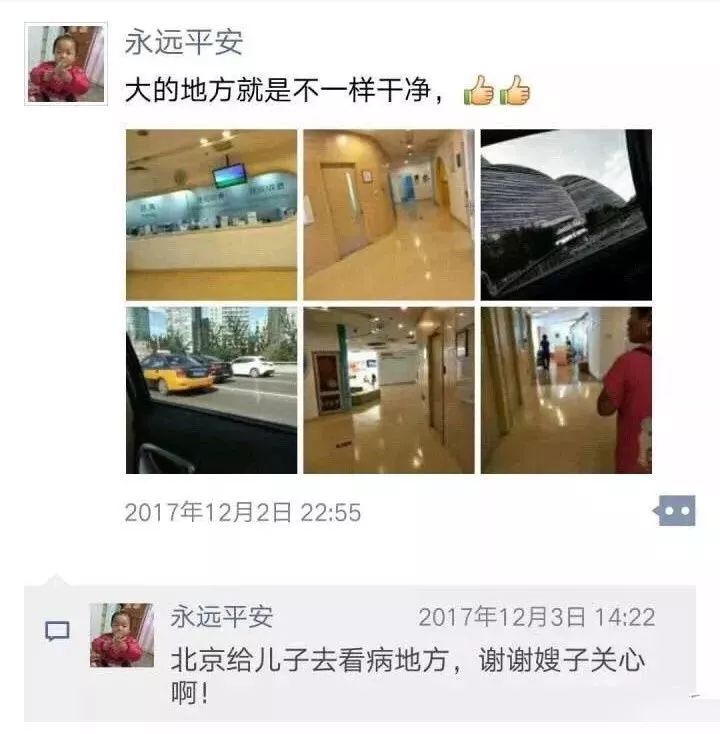This screenshot has width=720, height=734.
Task: View the hospital reception counter photo
Action: coord(211,215)
